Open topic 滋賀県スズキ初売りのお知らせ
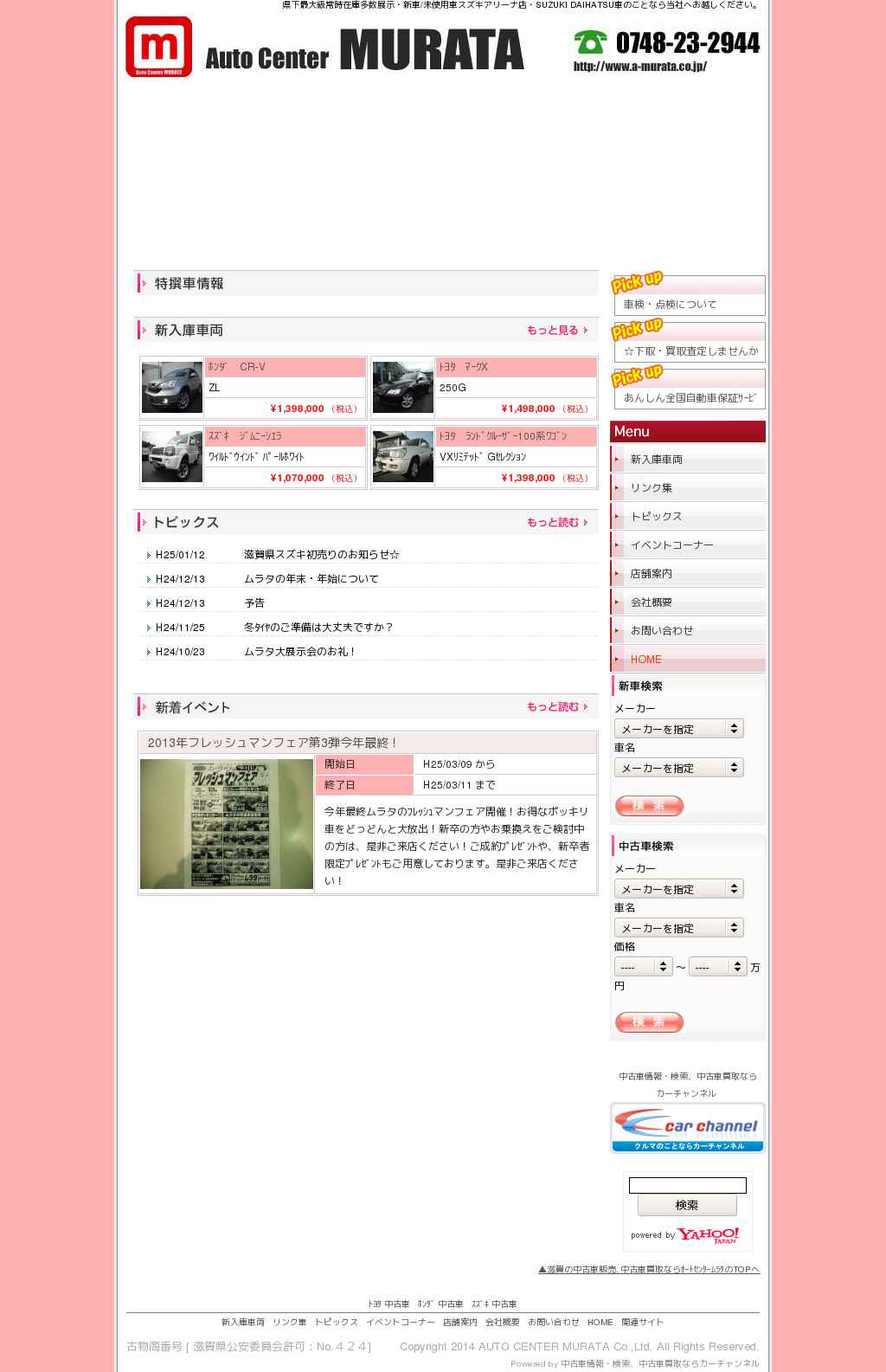886x1372 pixels. (x=321, y=555)
